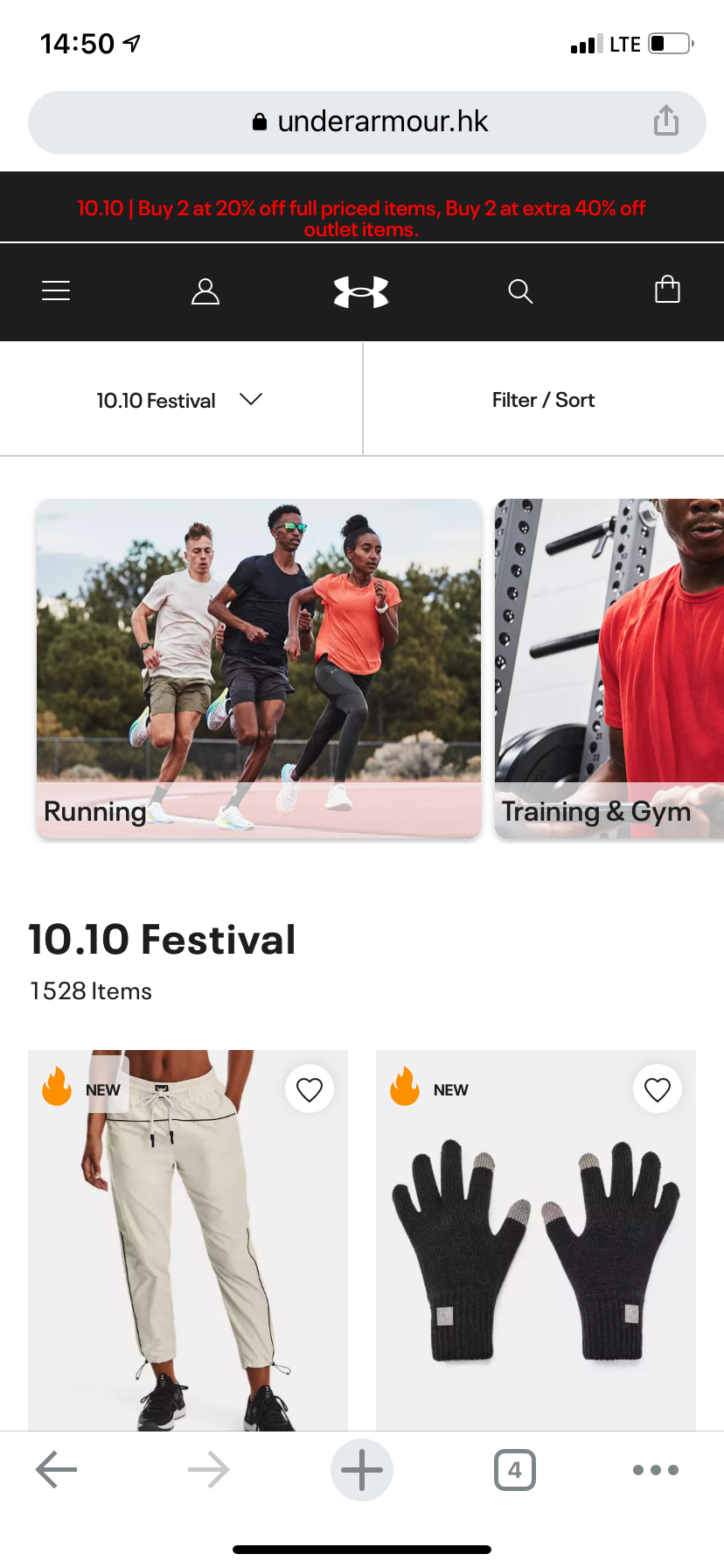This screenshot has width=724, height=1568.
Task: Open the site search icon
Action: coord(520,290)
